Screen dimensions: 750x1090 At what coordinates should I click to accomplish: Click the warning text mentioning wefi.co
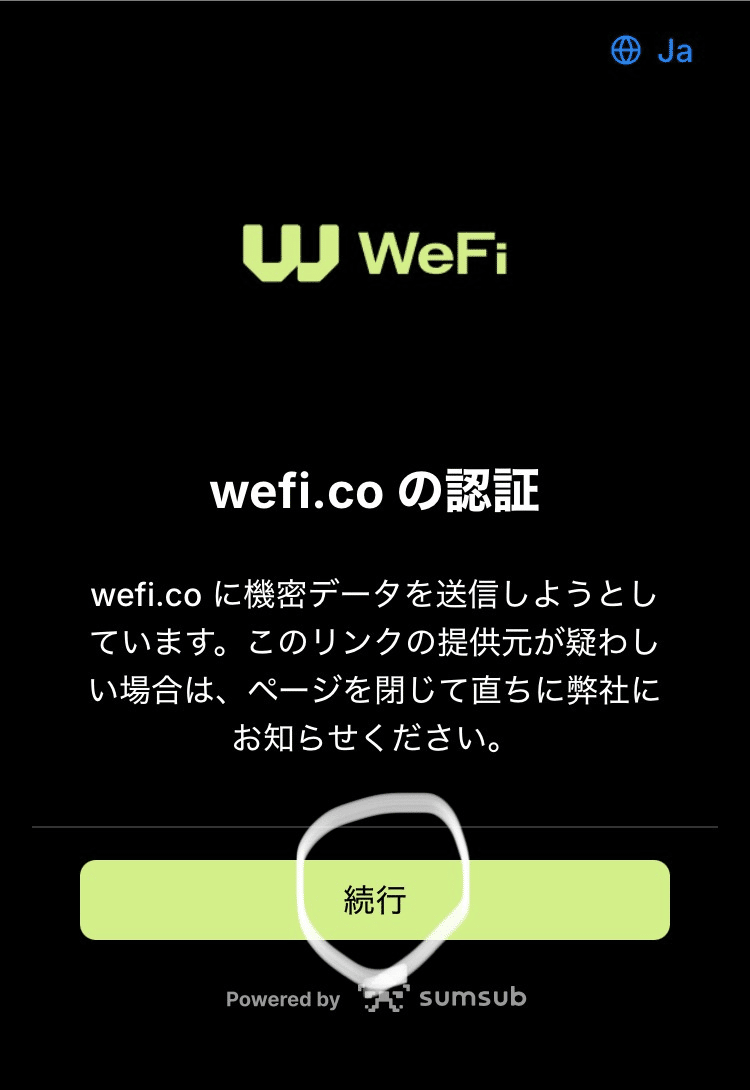[x=375, y=665]
